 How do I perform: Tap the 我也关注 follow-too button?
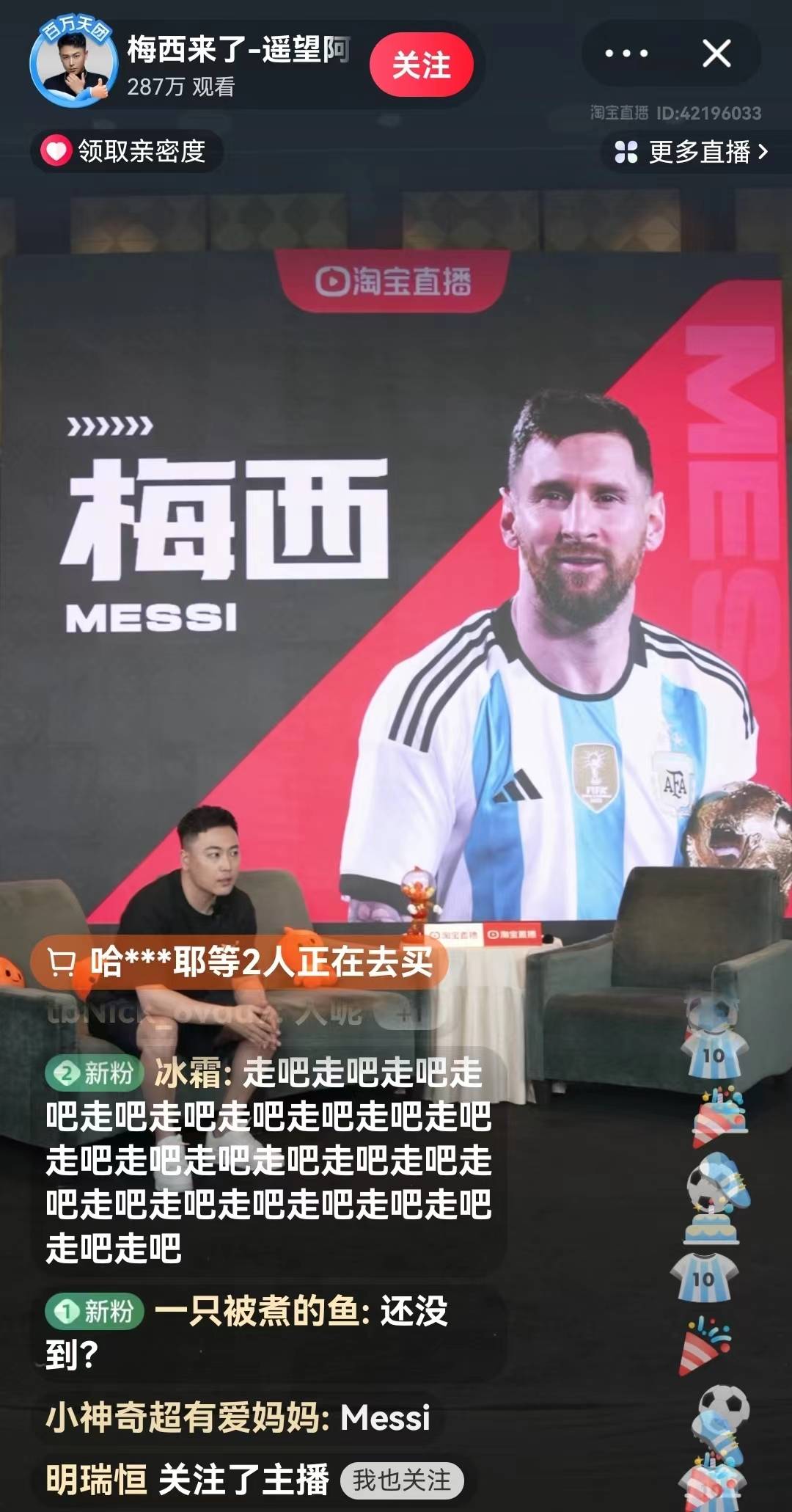click(x=401, y=1480)
